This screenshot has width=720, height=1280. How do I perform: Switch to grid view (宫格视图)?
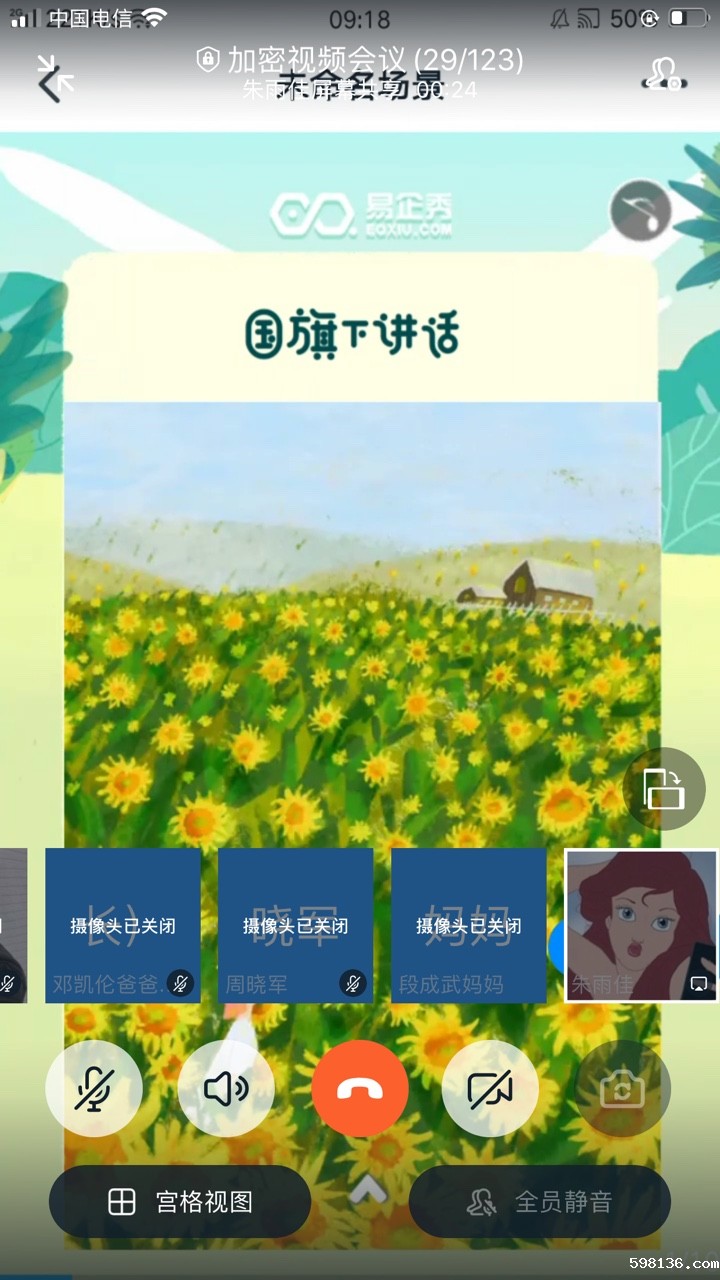(180, 1201)
